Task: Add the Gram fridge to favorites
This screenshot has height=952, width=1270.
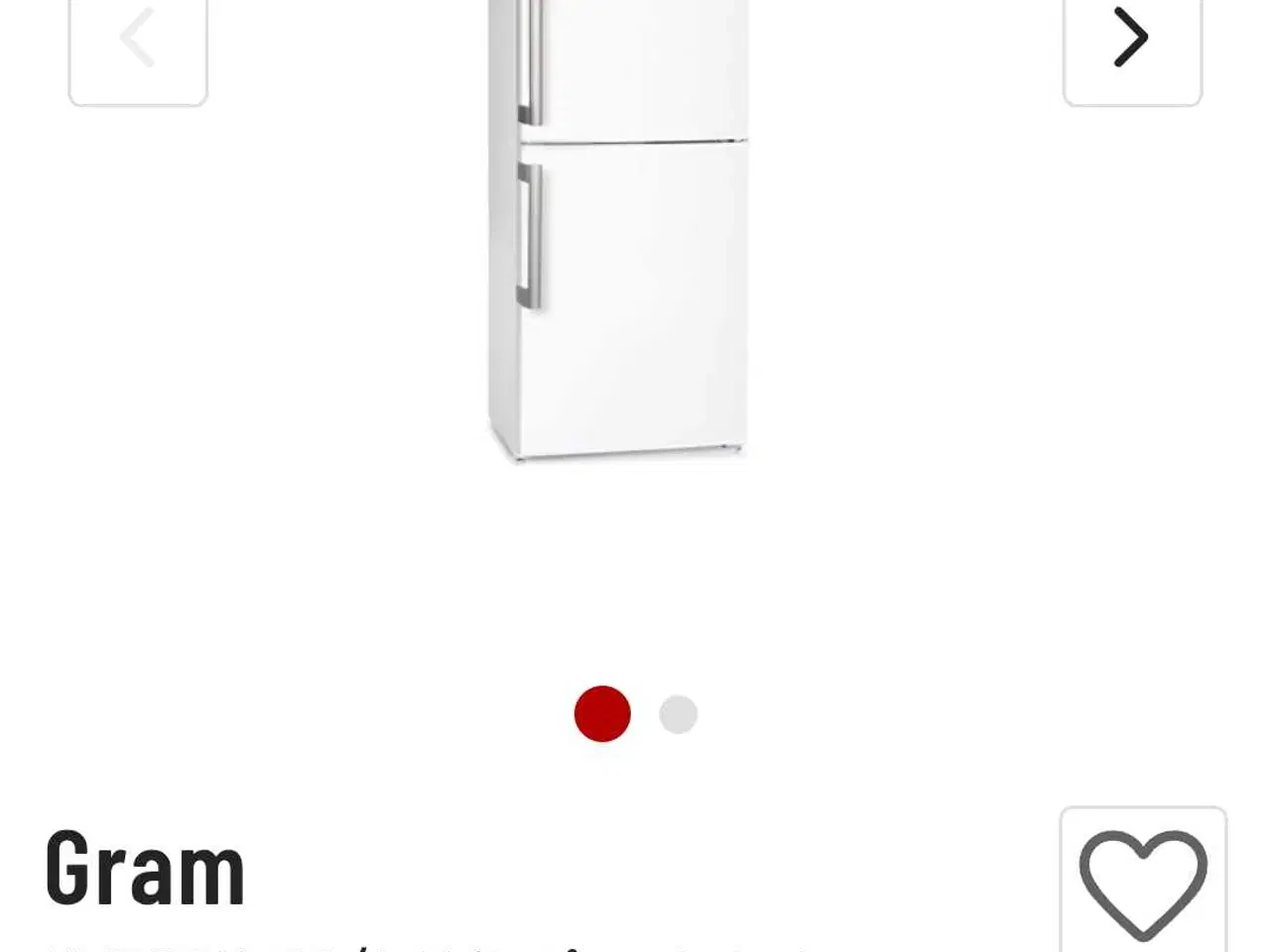Action: pos(1143,883)
